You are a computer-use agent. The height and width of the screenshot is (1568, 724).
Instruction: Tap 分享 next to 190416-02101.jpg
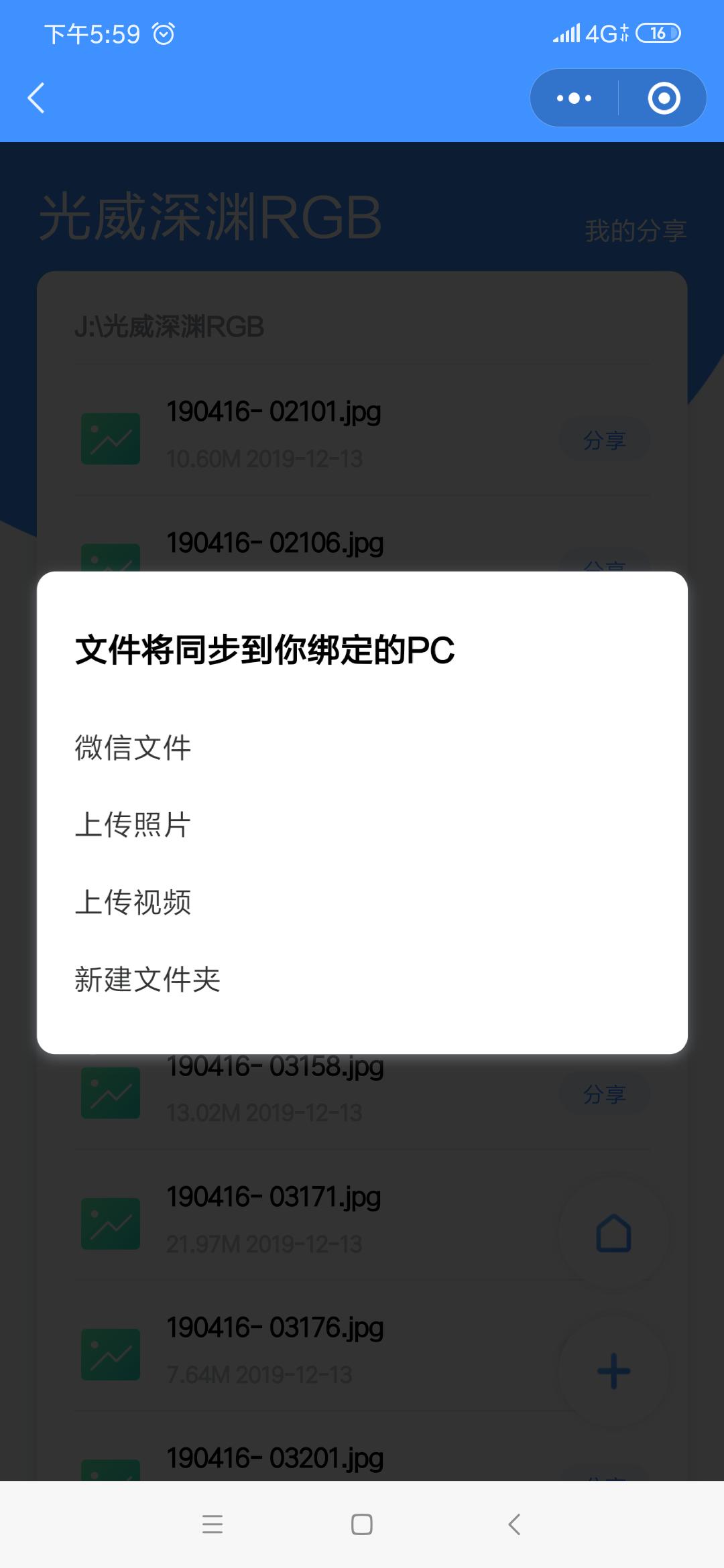(x=604, y=440)
